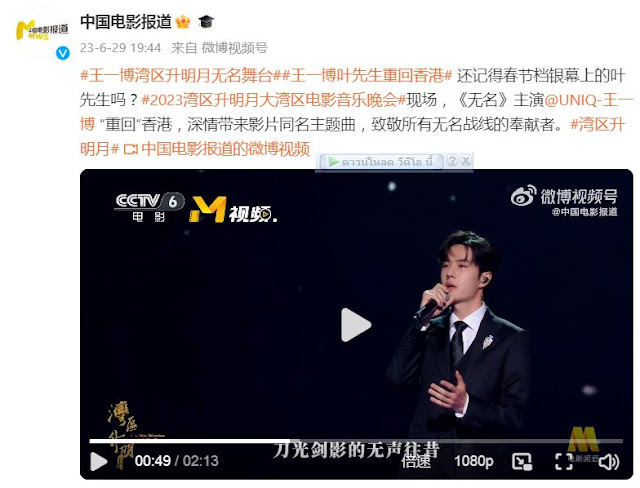
Task: Open the 微博视频号 source link
Action: click(234, 46)
